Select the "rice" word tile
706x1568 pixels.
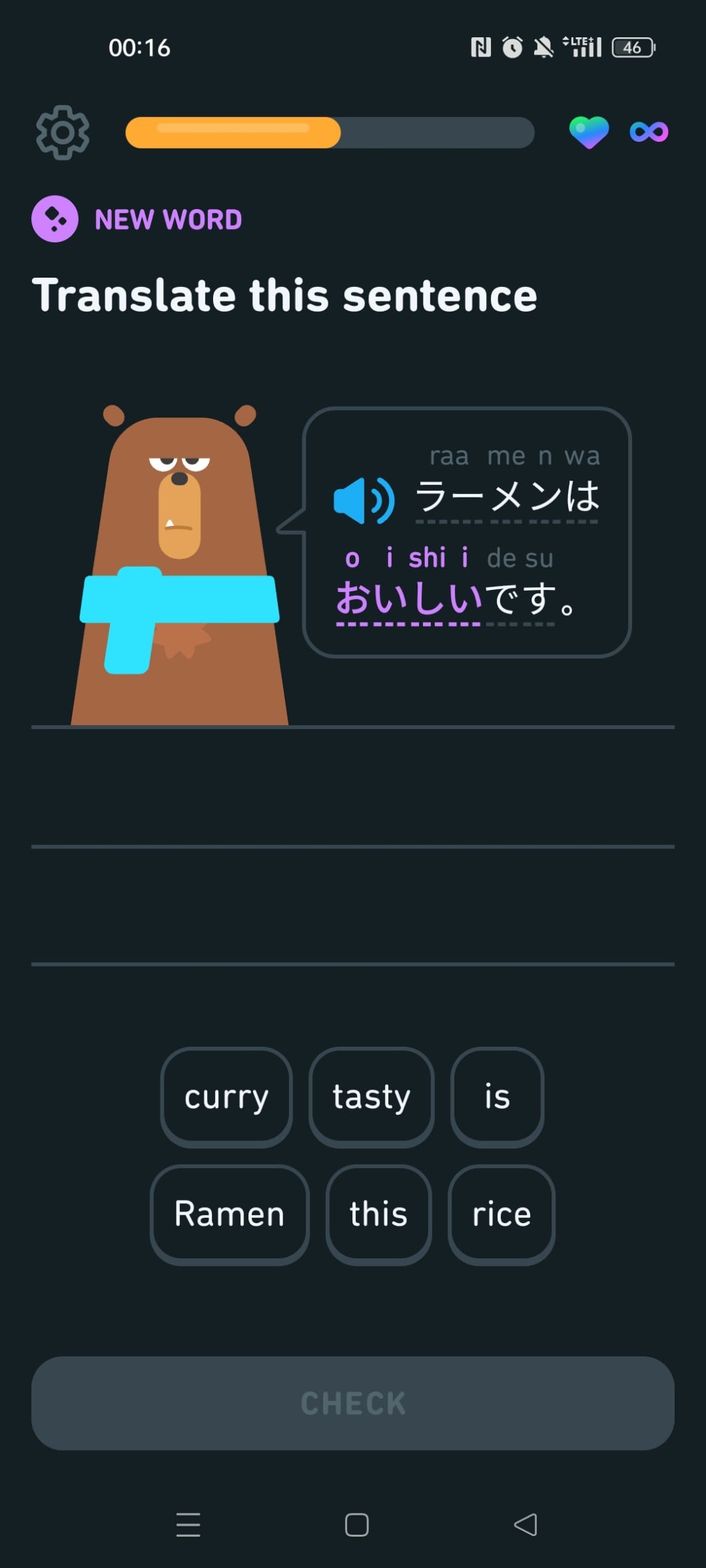[501, 1214]
